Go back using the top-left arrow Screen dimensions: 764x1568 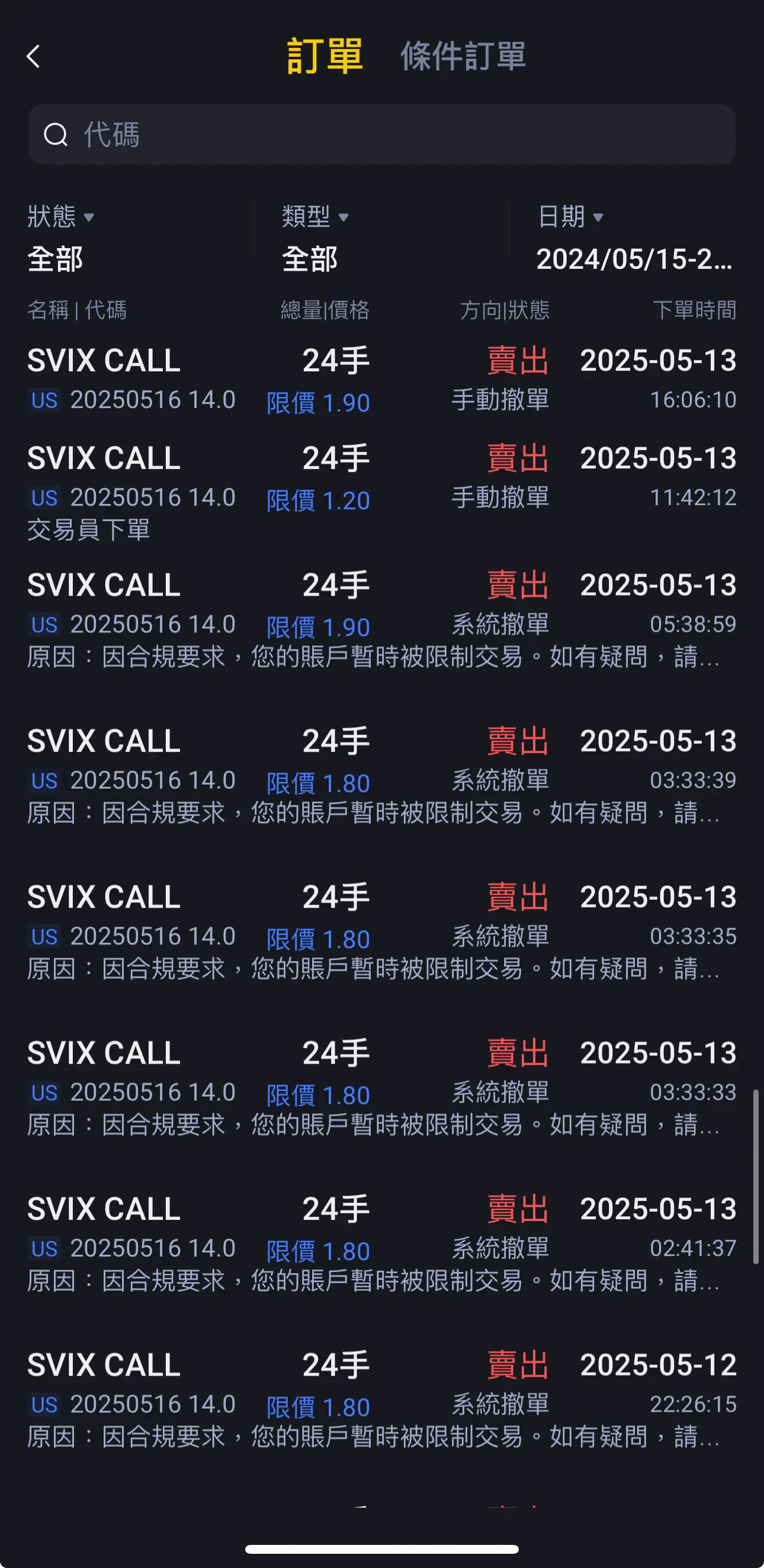(x=34, y=56)
